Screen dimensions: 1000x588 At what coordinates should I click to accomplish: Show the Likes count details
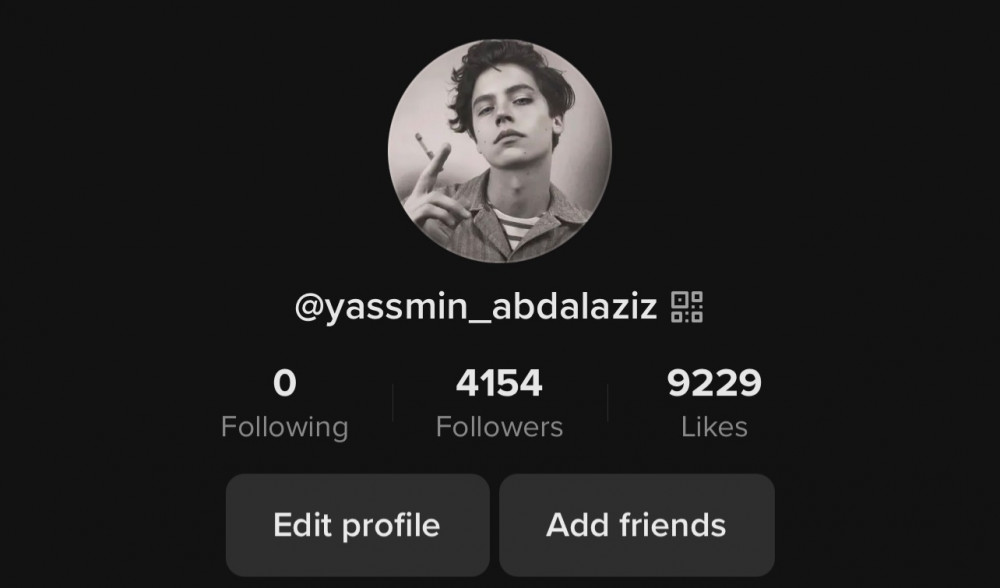point(714,404)
